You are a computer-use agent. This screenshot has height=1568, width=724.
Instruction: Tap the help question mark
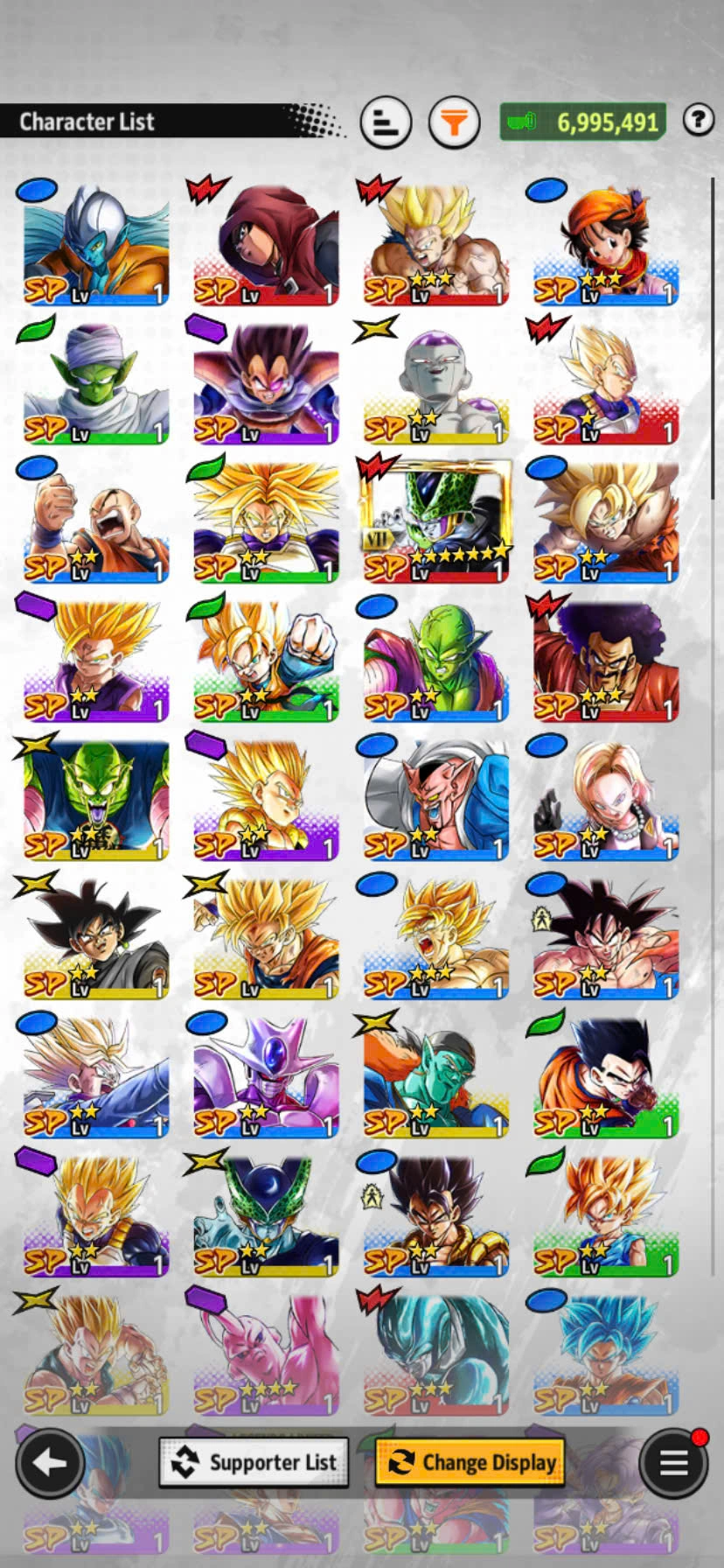(x=698, y=120)
